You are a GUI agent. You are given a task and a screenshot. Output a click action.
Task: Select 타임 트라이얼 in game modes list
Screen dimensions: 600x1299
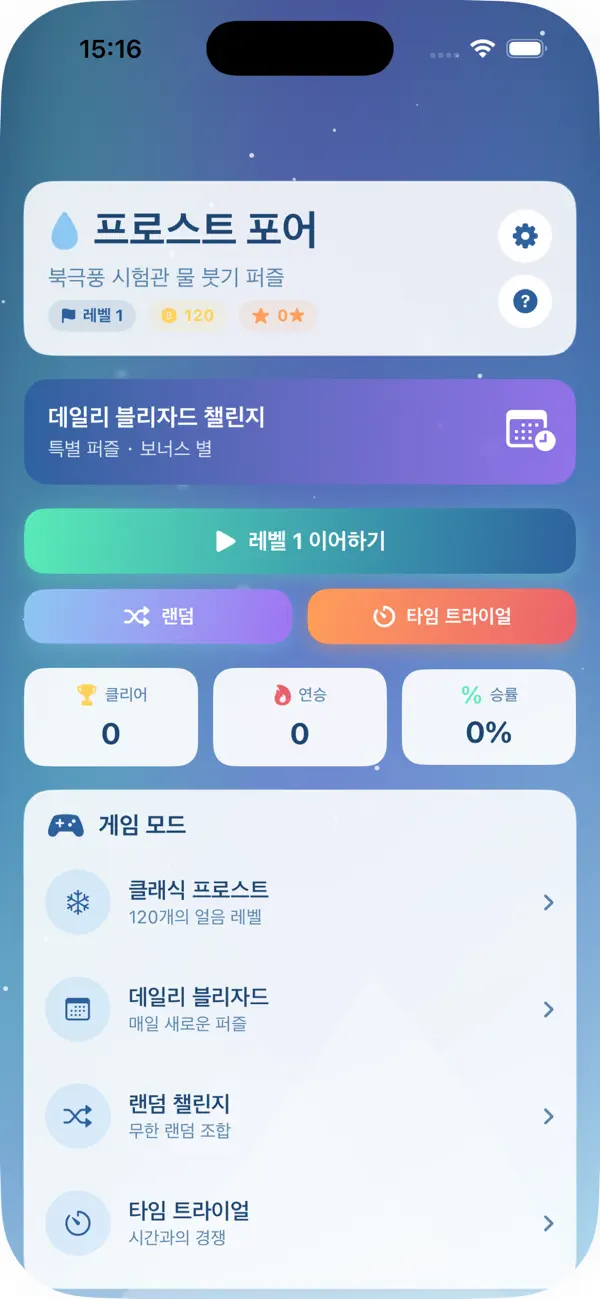pos(300,1223)
